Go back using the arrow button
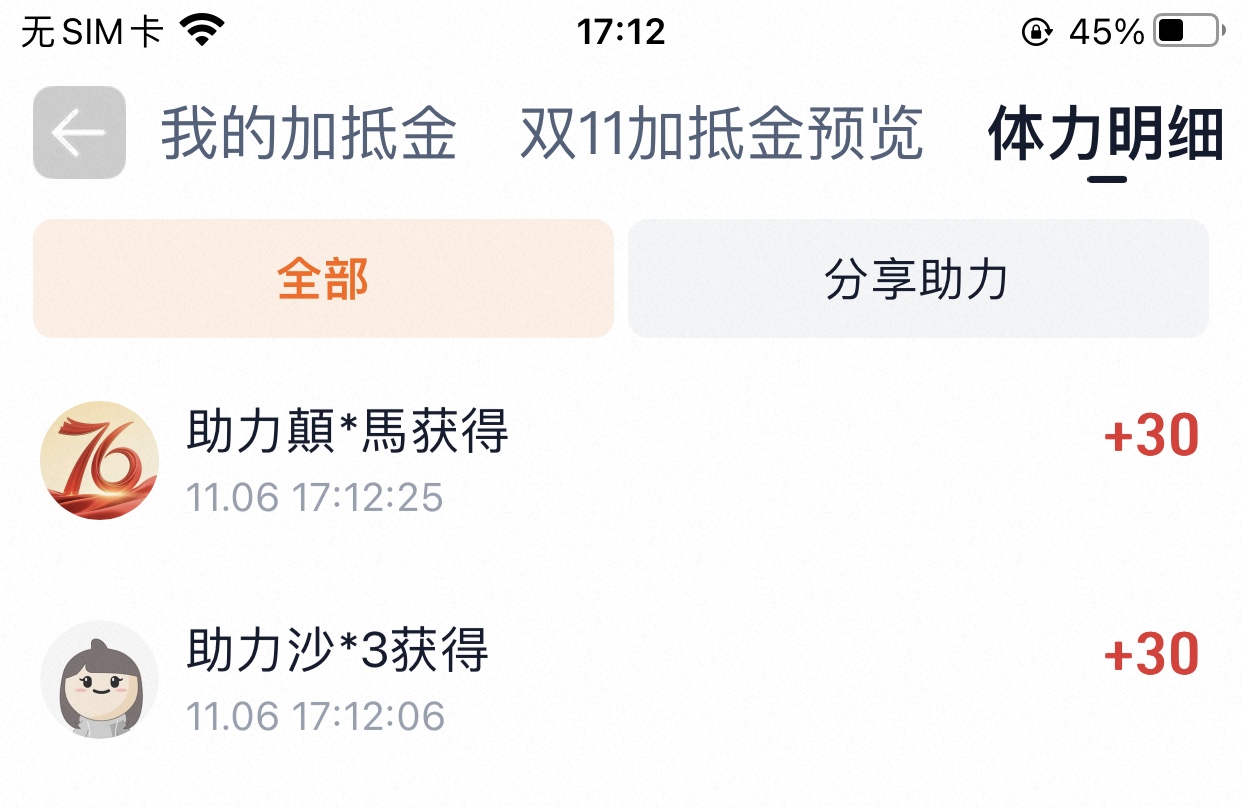Image resolution: width=1242 pixels, height=808 pixels. (x=79, y=133)
